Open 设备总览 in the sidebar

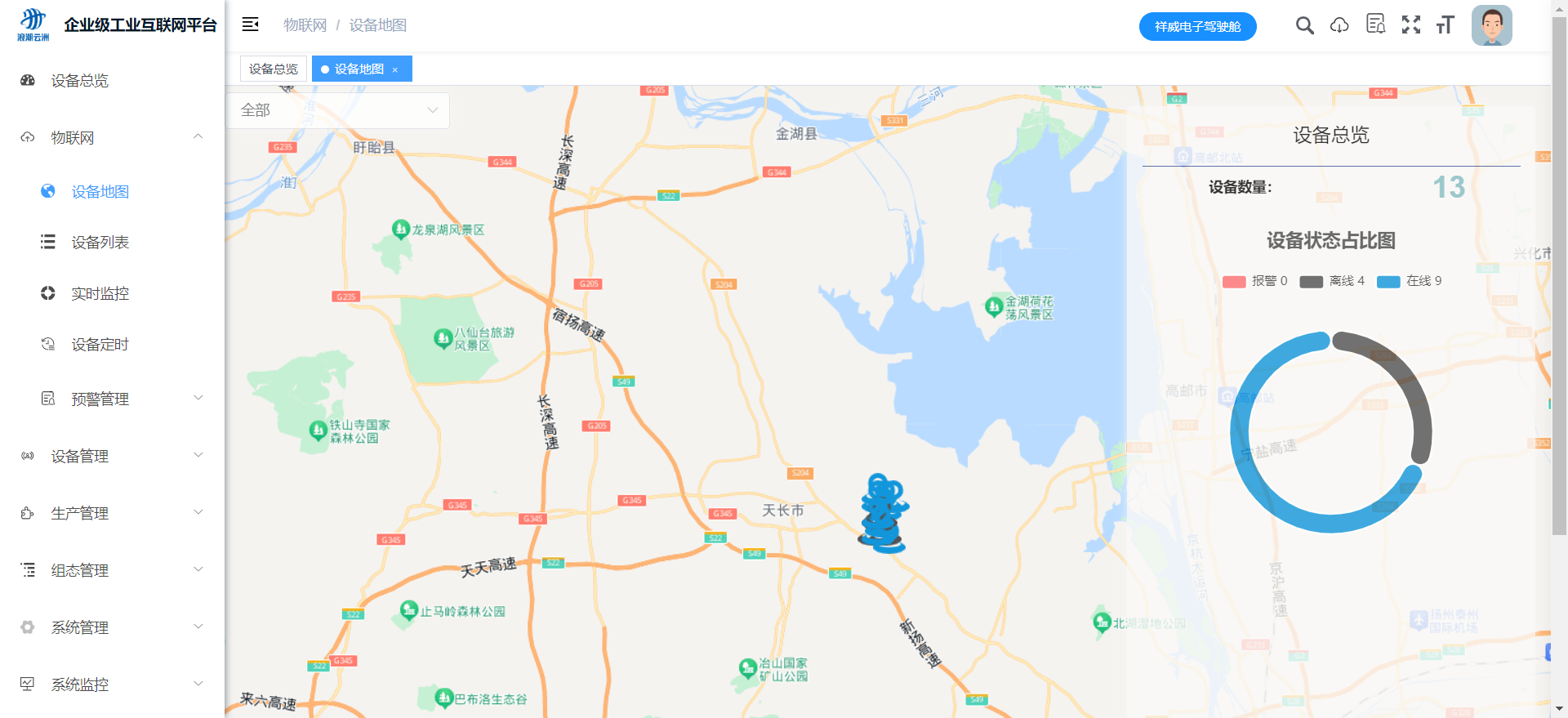click(x=79, y=80)
